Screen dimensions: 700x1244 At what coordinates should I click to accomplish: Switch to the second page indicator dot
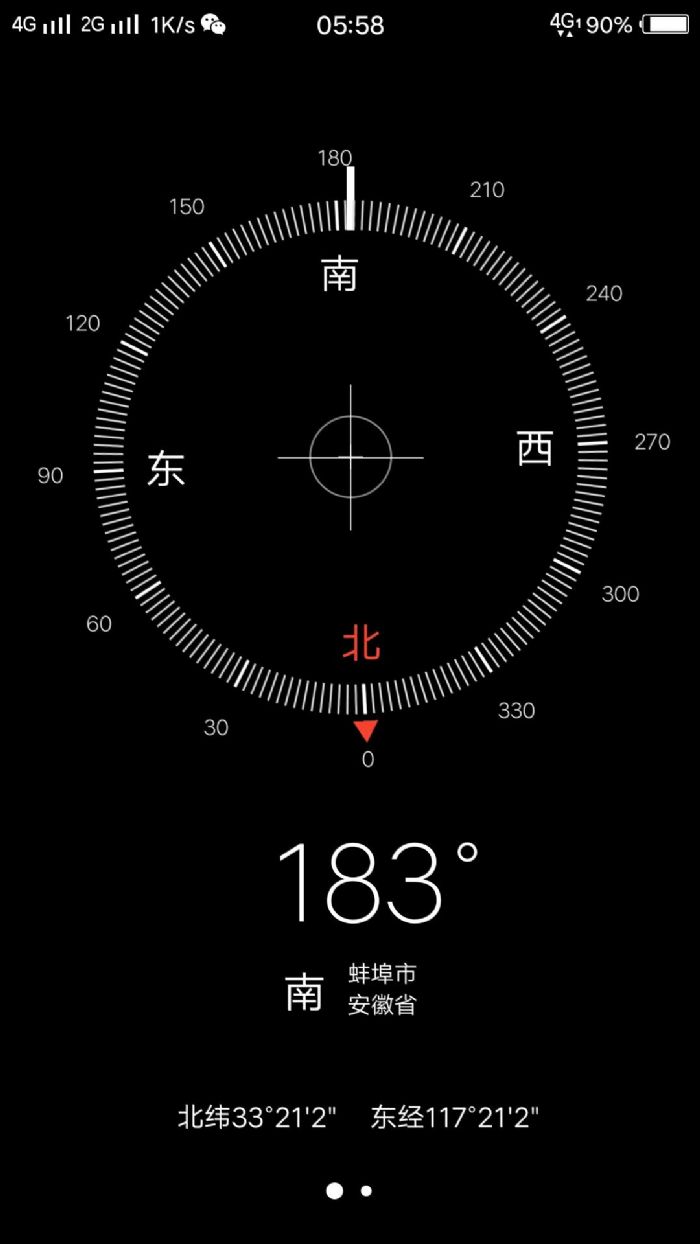pos(367,1191)
